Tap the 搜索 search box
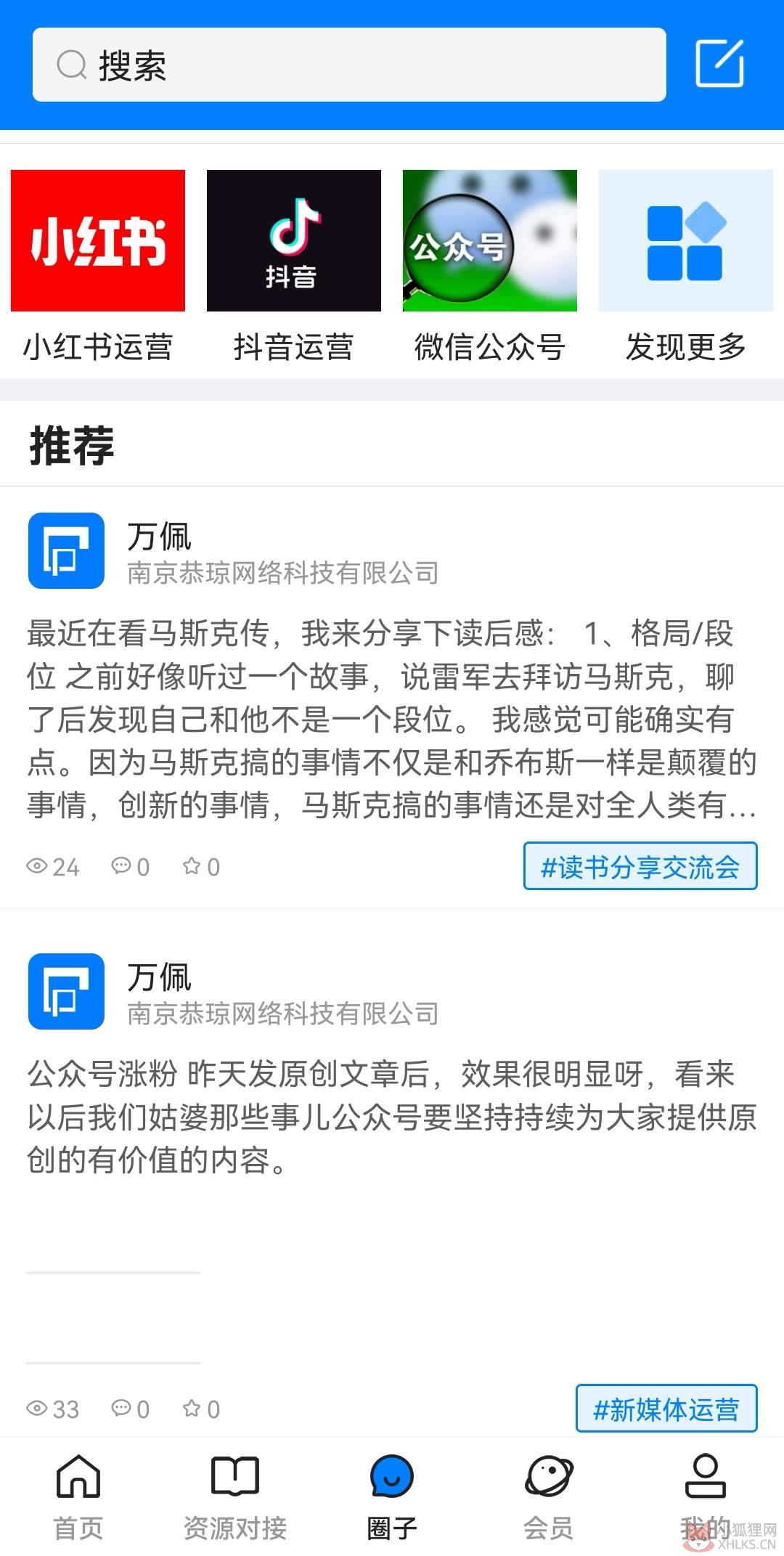 click(349, 65)
